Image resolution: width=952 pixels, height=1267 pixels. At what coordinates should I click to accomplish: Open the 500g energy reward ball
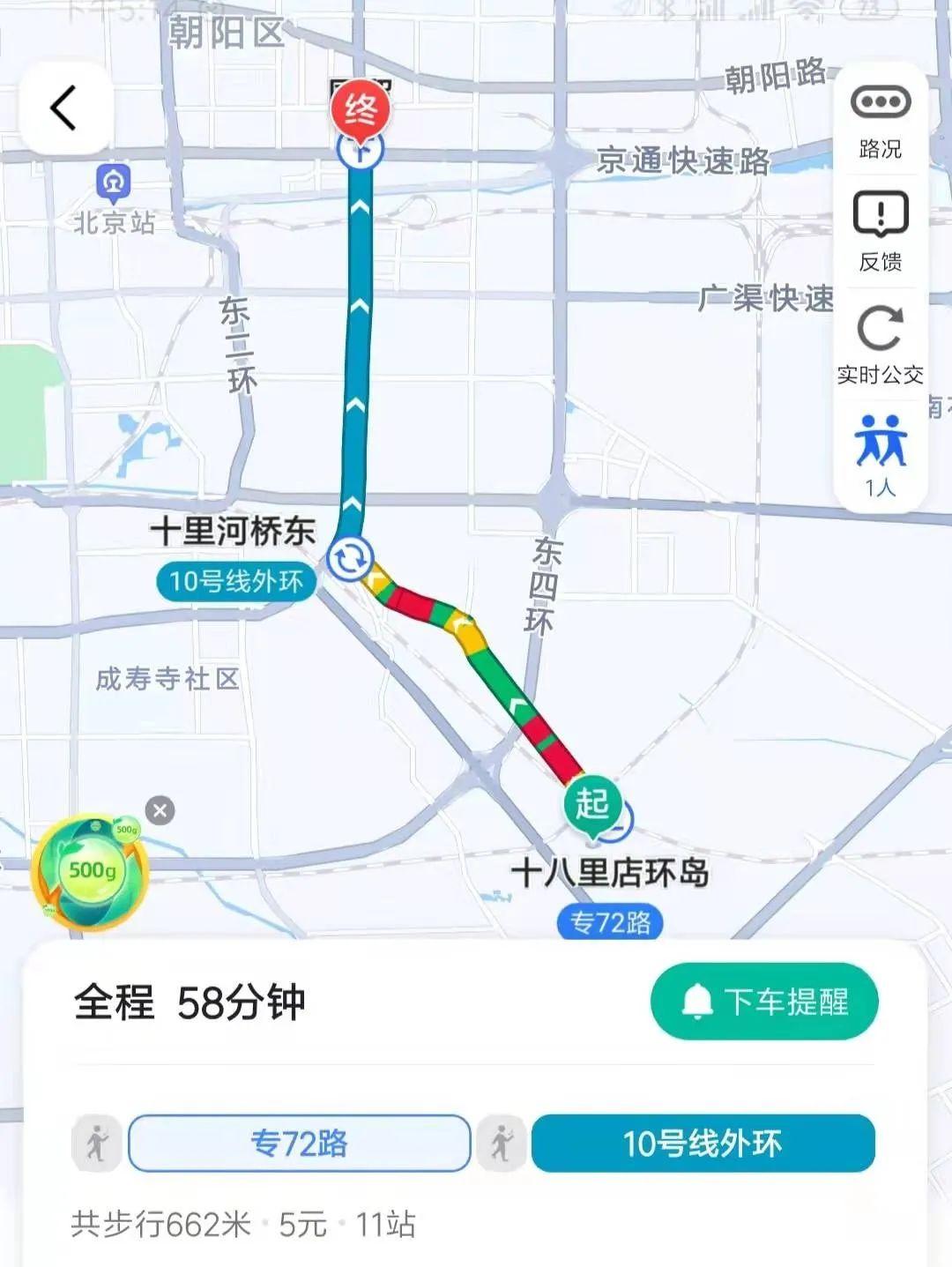click(x=89, y=872)
